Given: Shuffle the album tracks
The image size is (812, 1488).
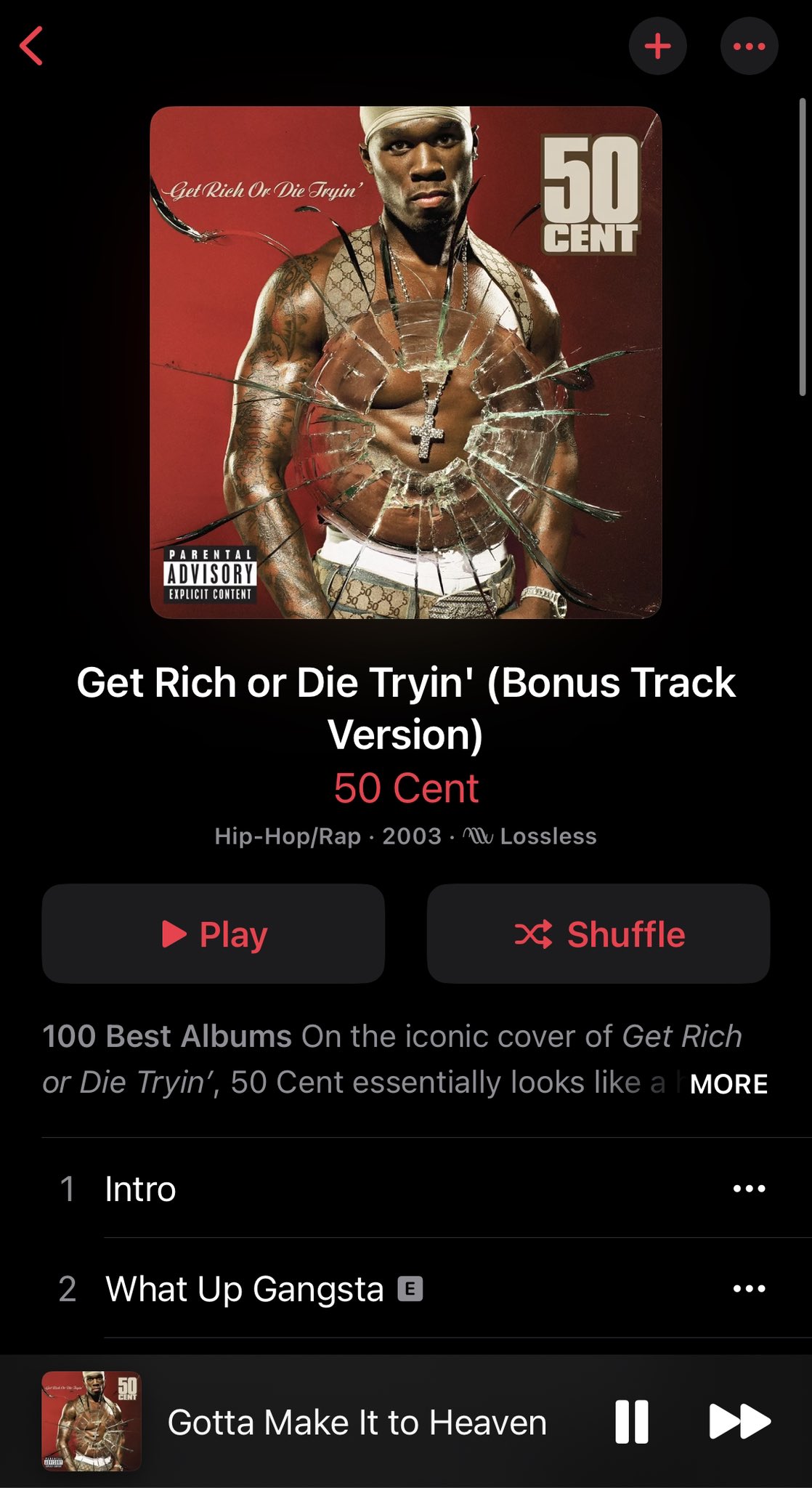Looking at the screenshot, I should click(x=598, y=934).
